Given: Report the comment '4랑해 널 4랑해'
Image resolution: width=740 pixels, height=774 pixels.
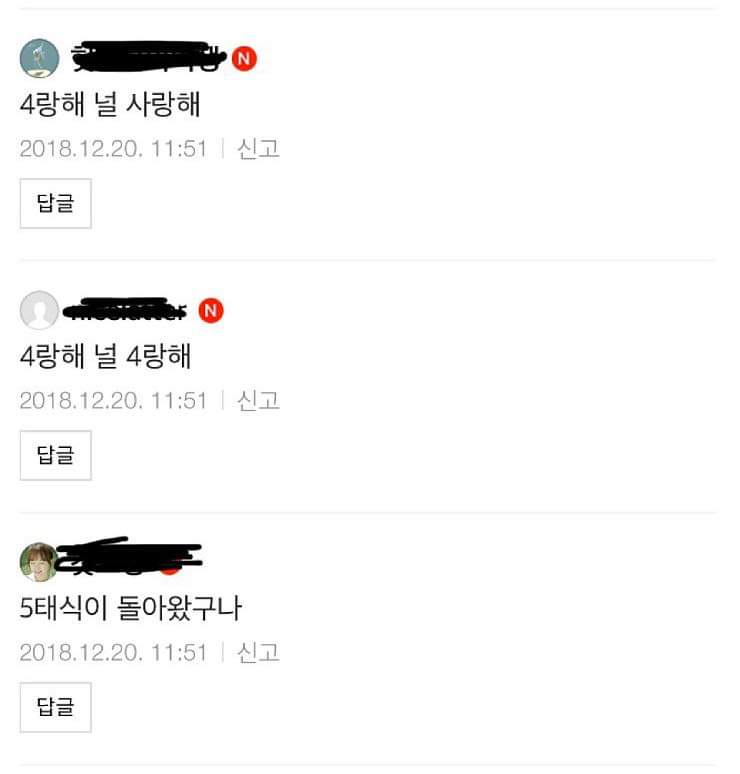Looking at the screenshot, I should pyautogui.click(x=258, y=400).
